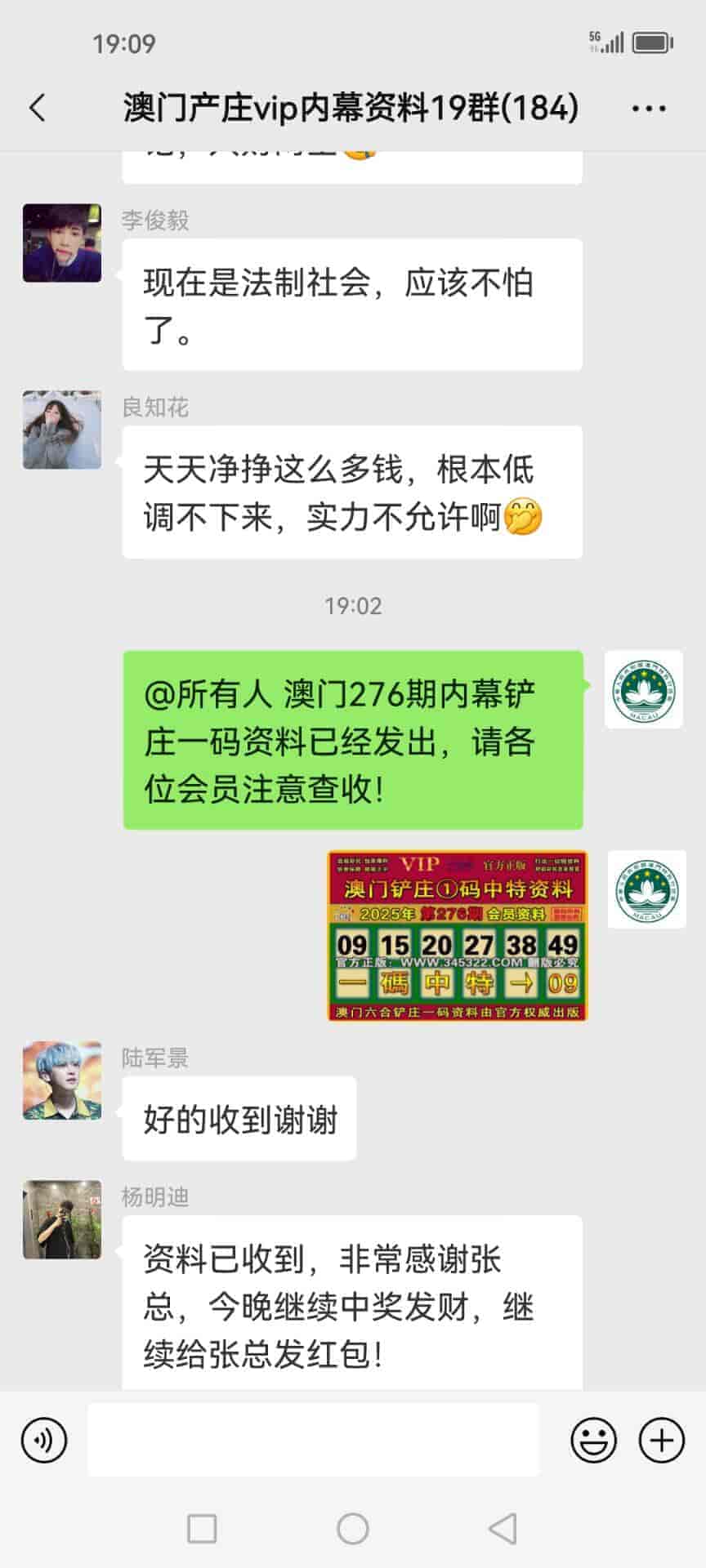Open group chat info via three dots
706x1568 pixels.
tap(649, 108)
